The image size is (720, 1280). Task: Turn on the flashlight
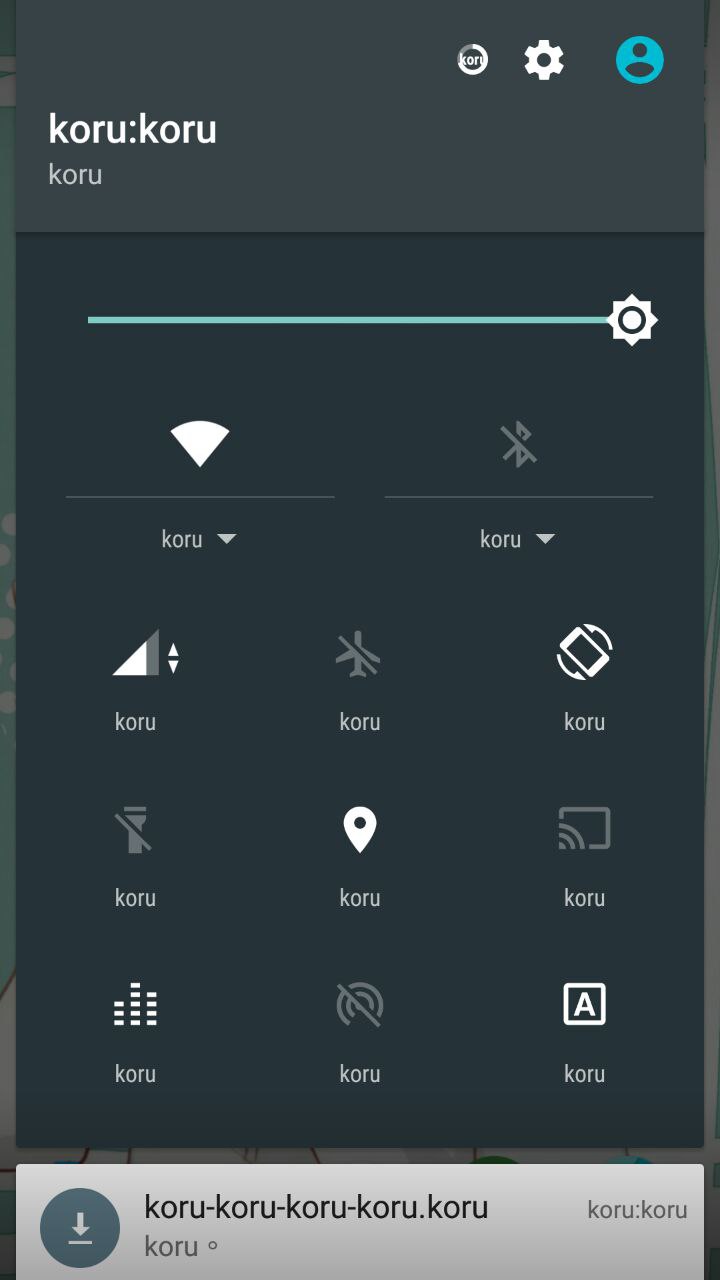tap(135, 830)
